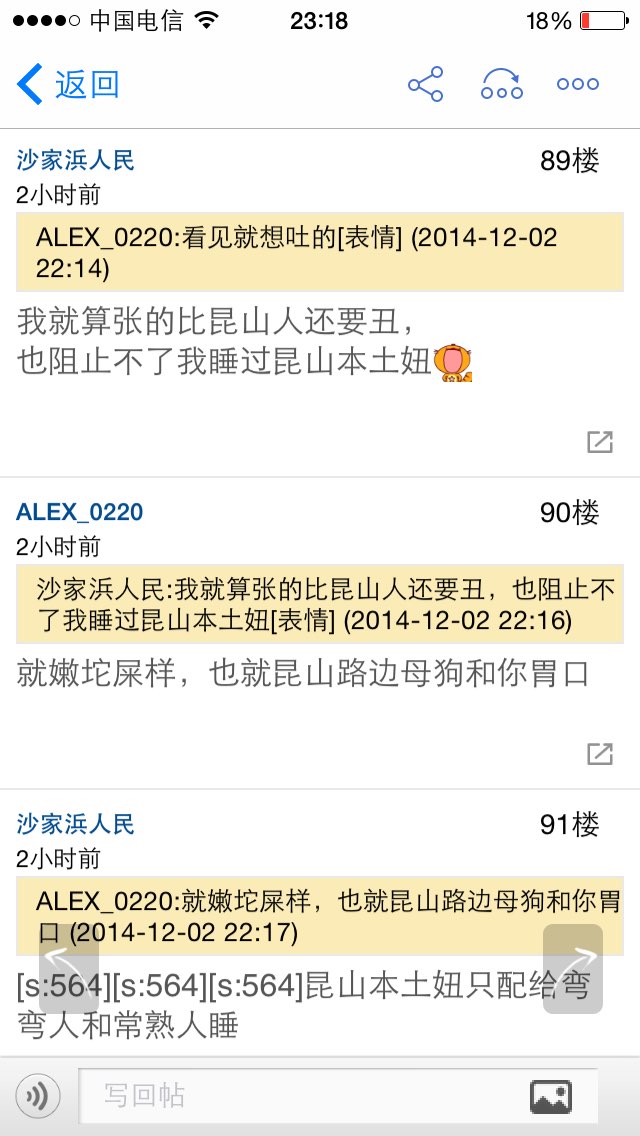This screenshot has height=1136, width=640.
Task: Go to the next page with the right arrow
Action: (573, 969)
